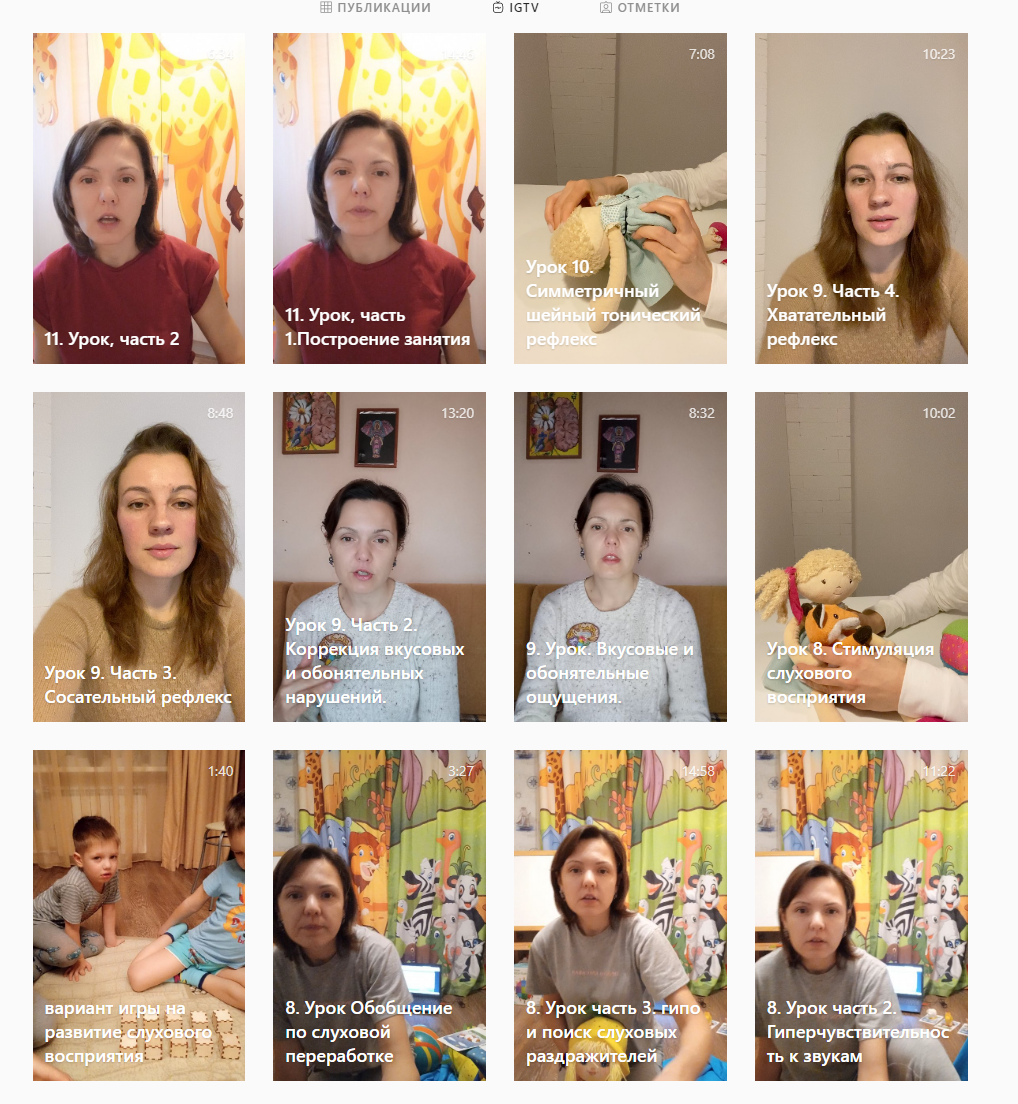
Task: Open 'Урок 9. Часть 4. Хватательный рефлекс'
Action: pyautogui.click(x=861, y=198)
